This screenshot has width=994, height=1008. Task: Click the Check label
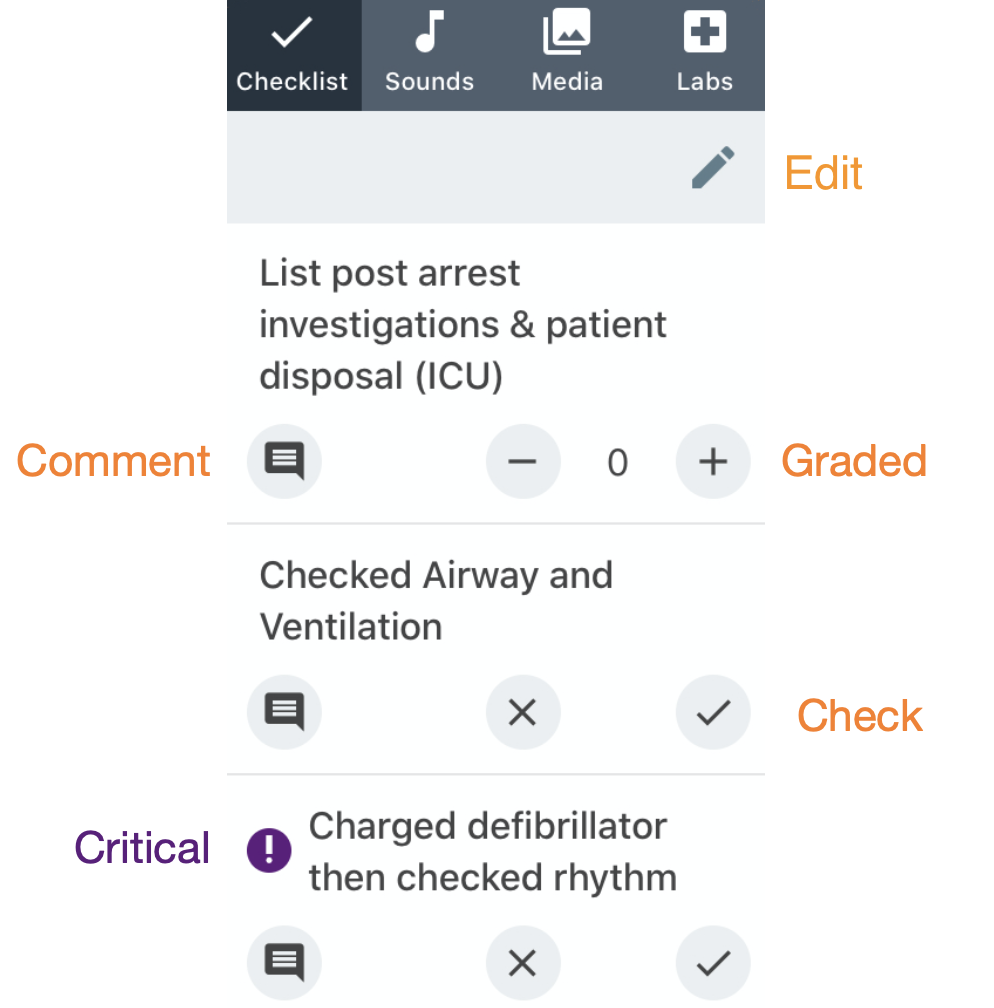tap(859, 715)
